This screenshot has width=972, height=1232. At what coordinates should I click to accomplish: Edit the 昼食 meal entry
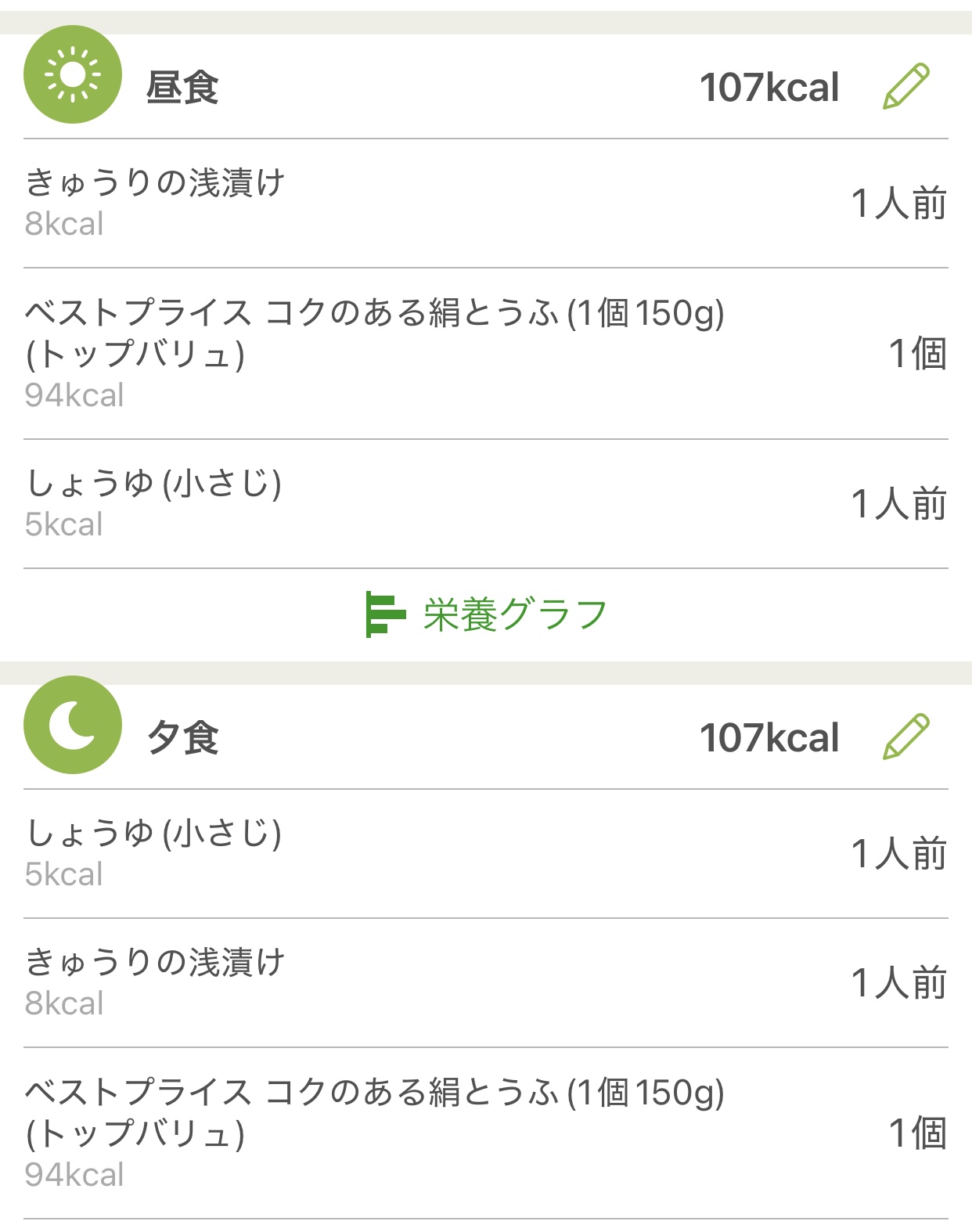(905, 86)
